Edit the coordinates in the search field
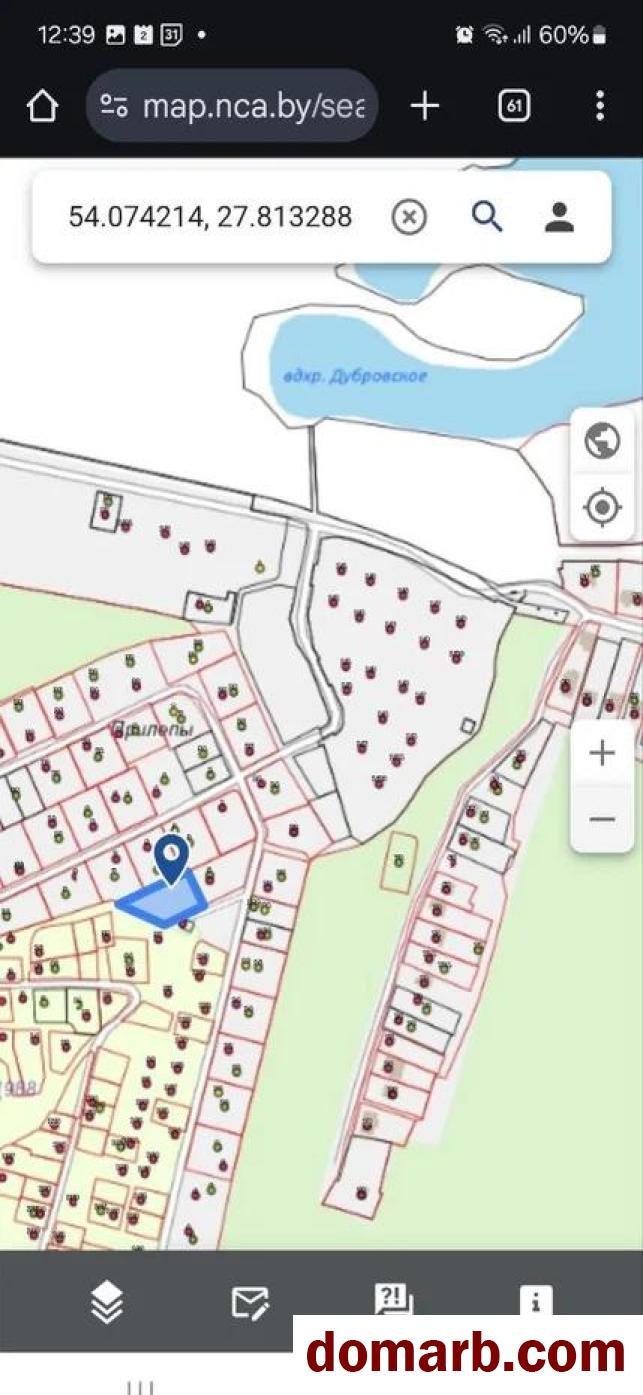The height and width of the screenshot is (1395, 643). [210, 217]
